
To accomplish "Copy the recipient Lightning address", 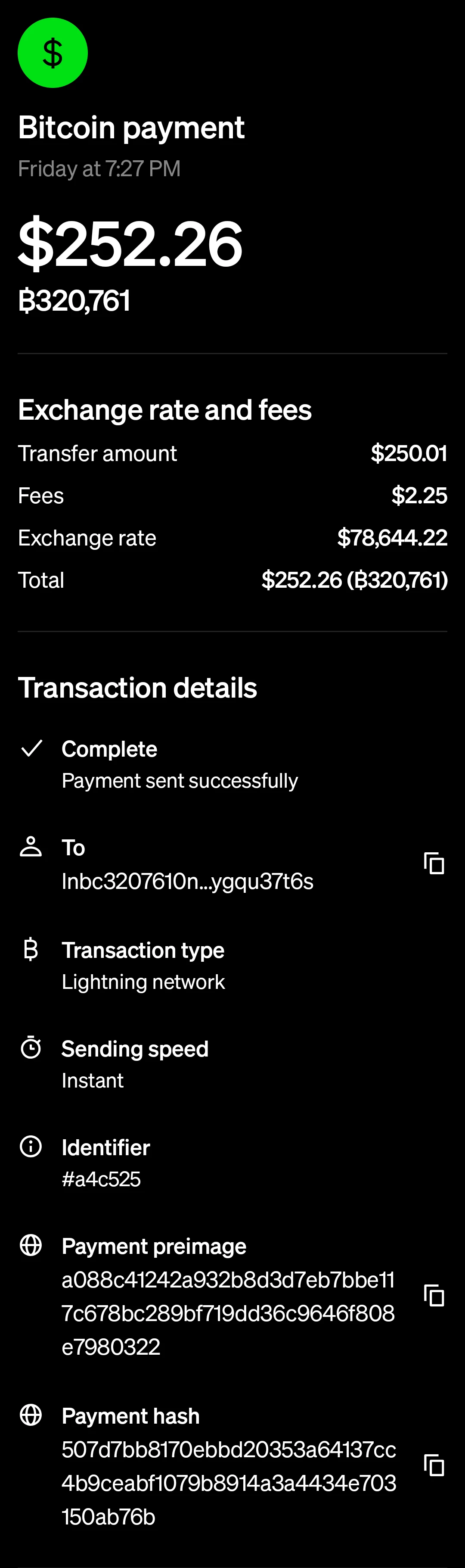I will 434,863.
